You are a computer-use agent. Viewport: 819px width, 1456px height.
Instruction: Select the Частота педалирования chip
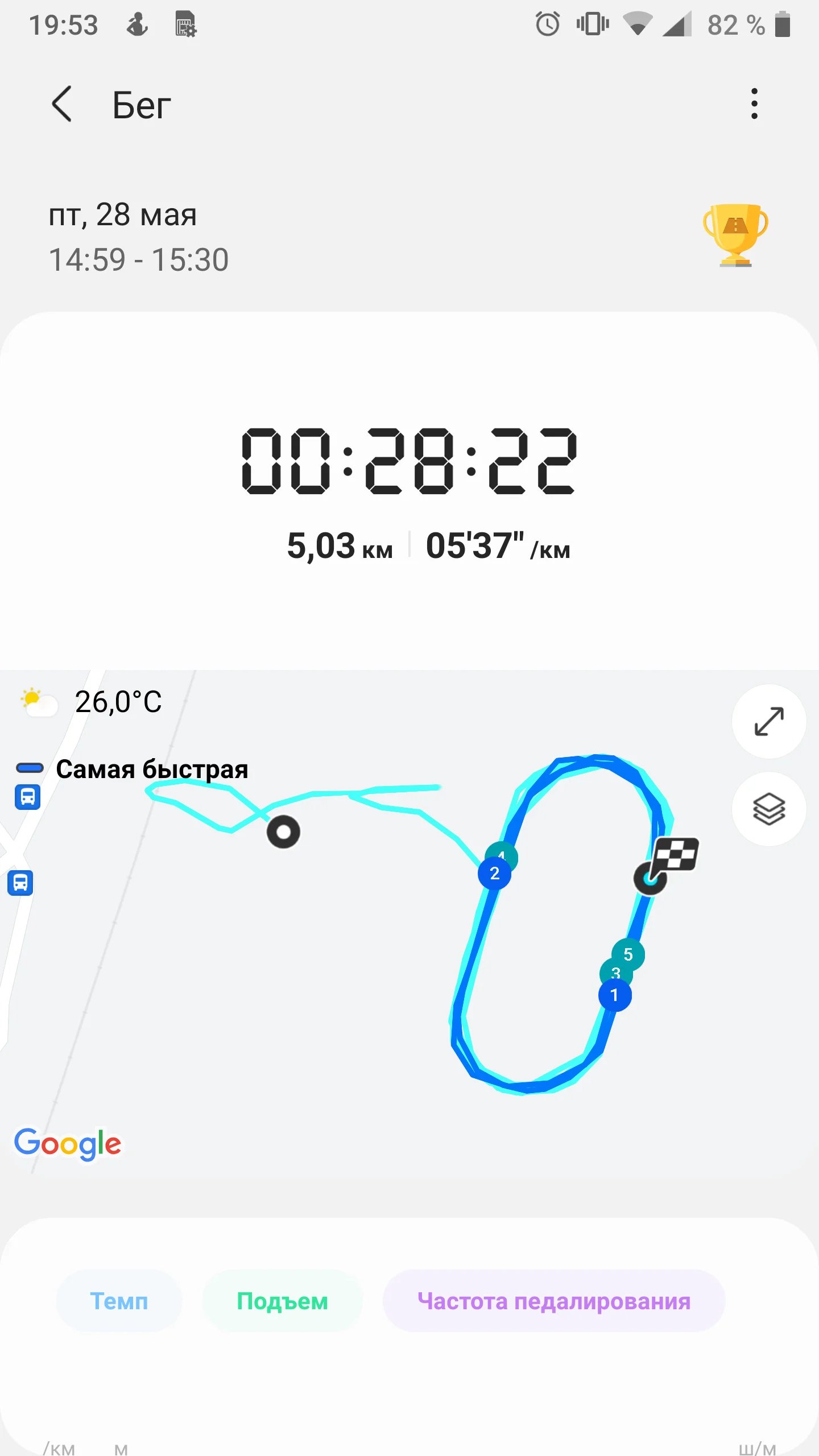pyautogui.click(x=553, y=1301)
